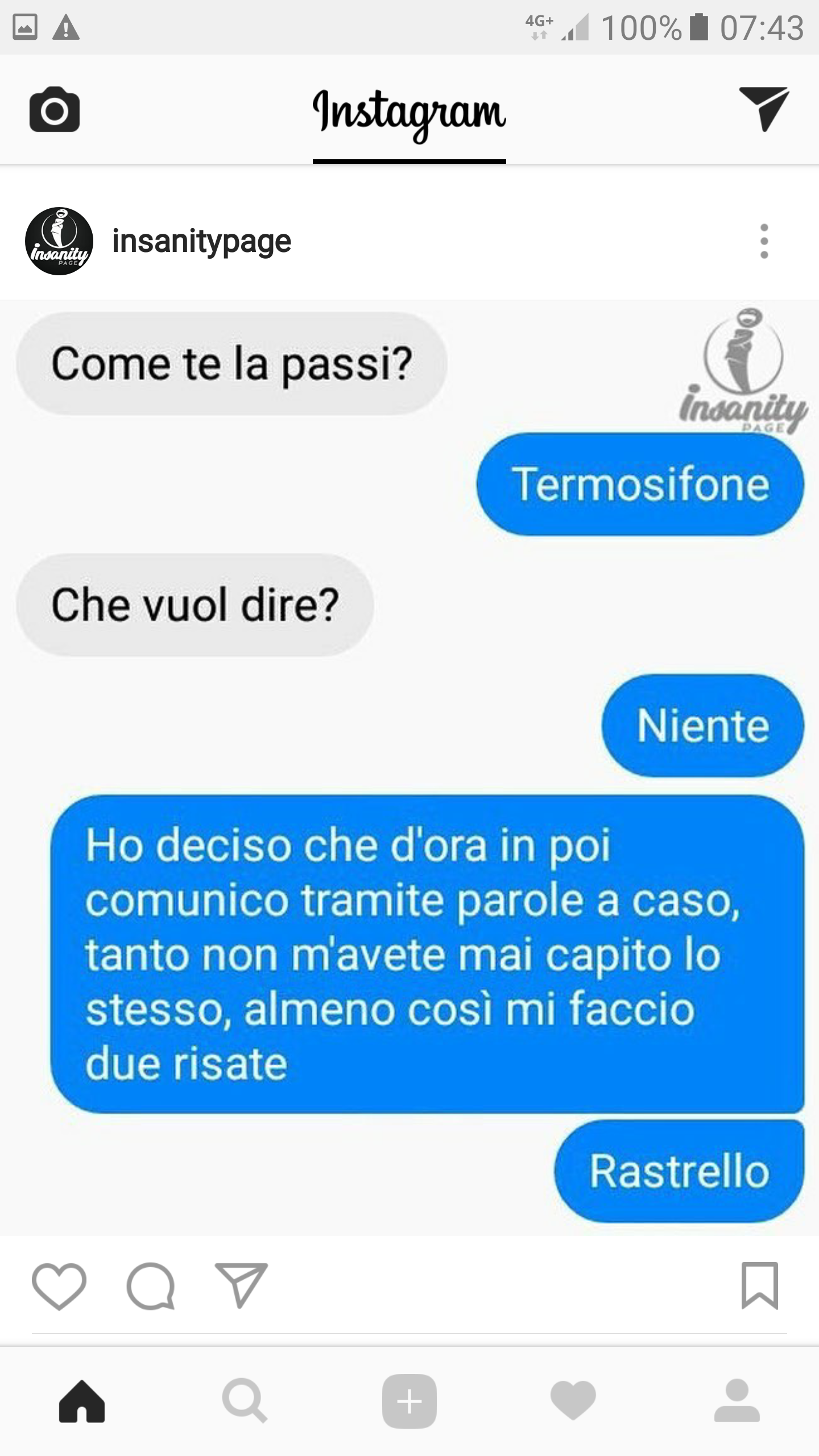Like the insanitypage post

[x=59, y=1287]
